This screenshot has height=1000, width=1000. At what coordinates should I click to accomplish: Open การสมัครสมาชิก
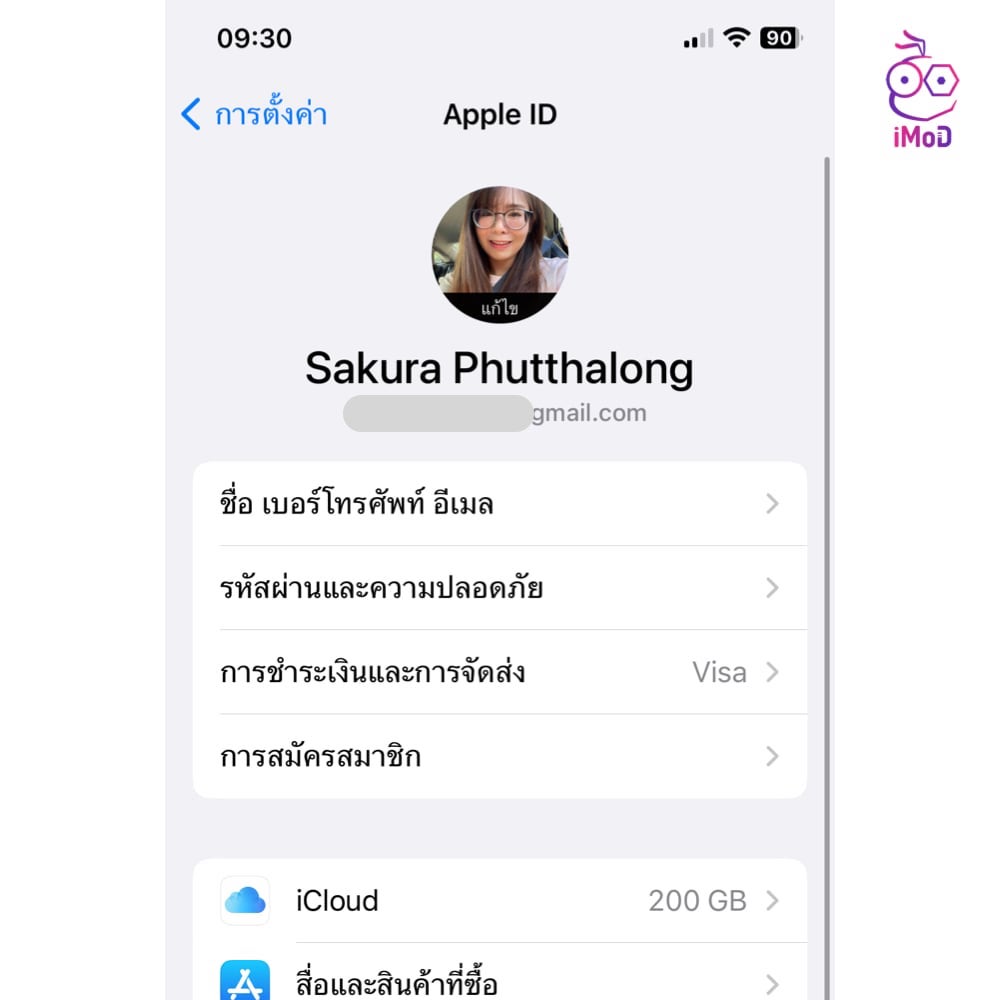click(x=499, y=756)
